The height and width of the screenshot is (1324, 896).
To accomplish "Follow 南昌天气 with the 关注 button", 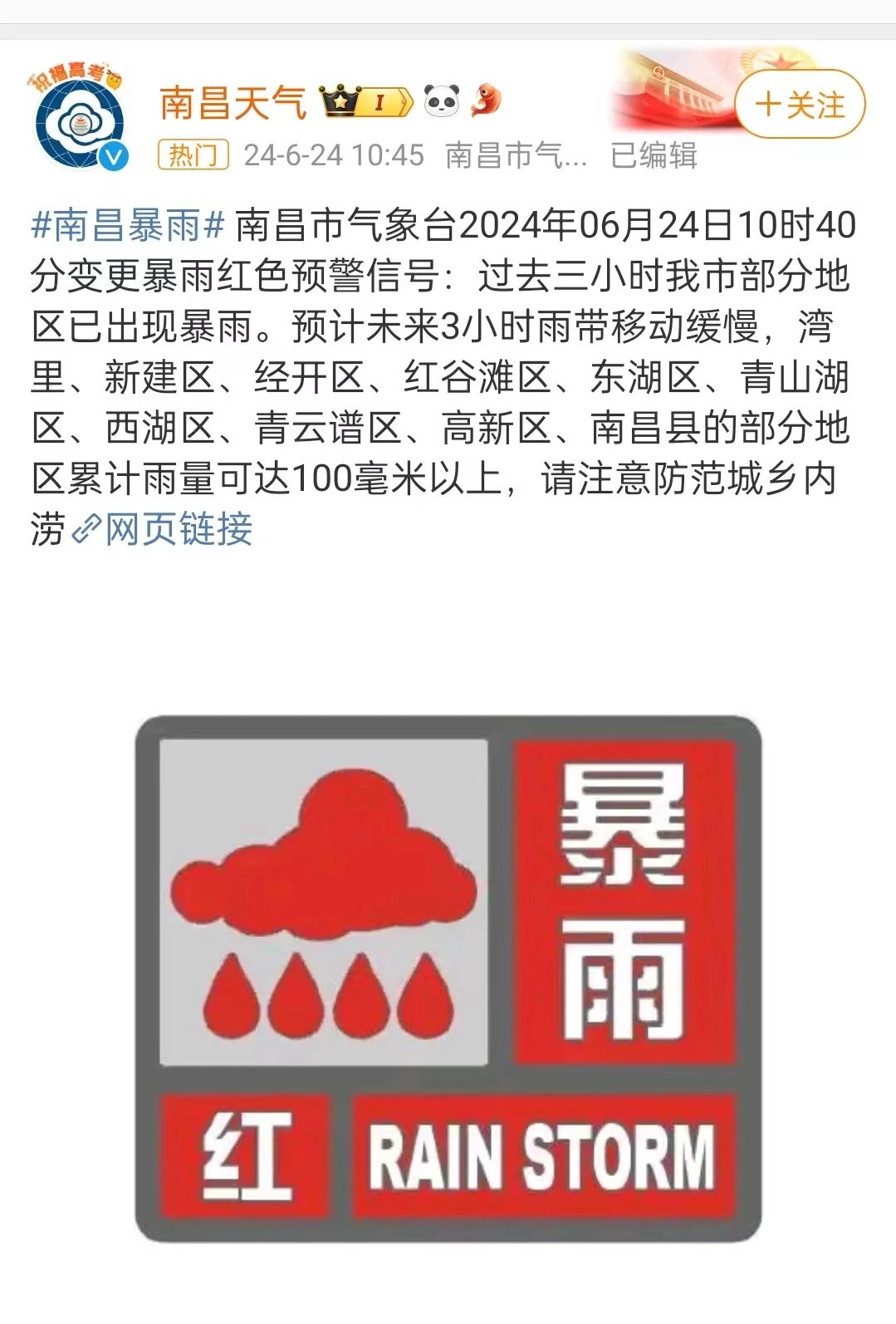I will point(800,105).
